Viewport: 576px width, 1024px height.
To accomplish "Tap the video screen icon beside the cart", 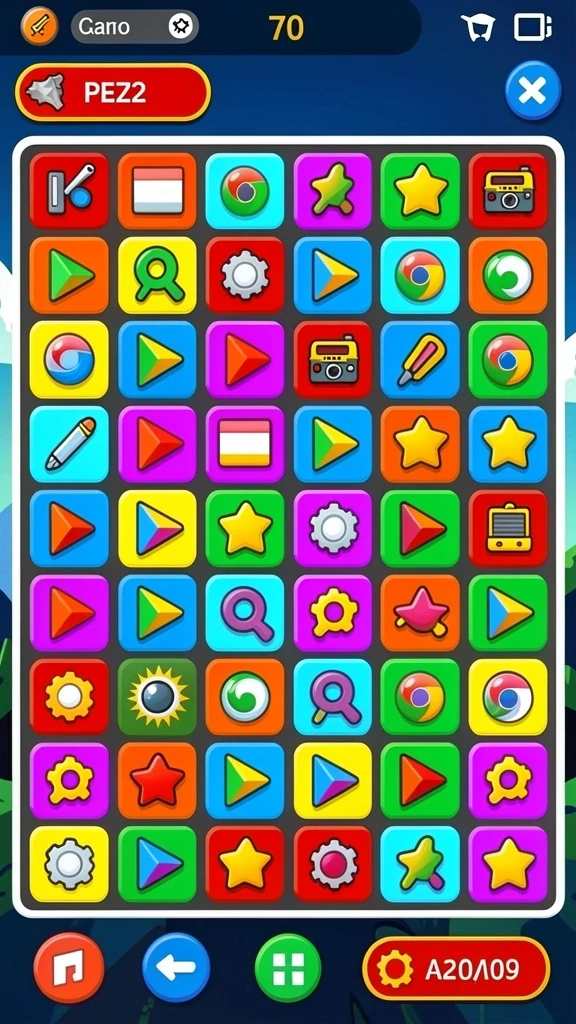I will 532,28.
